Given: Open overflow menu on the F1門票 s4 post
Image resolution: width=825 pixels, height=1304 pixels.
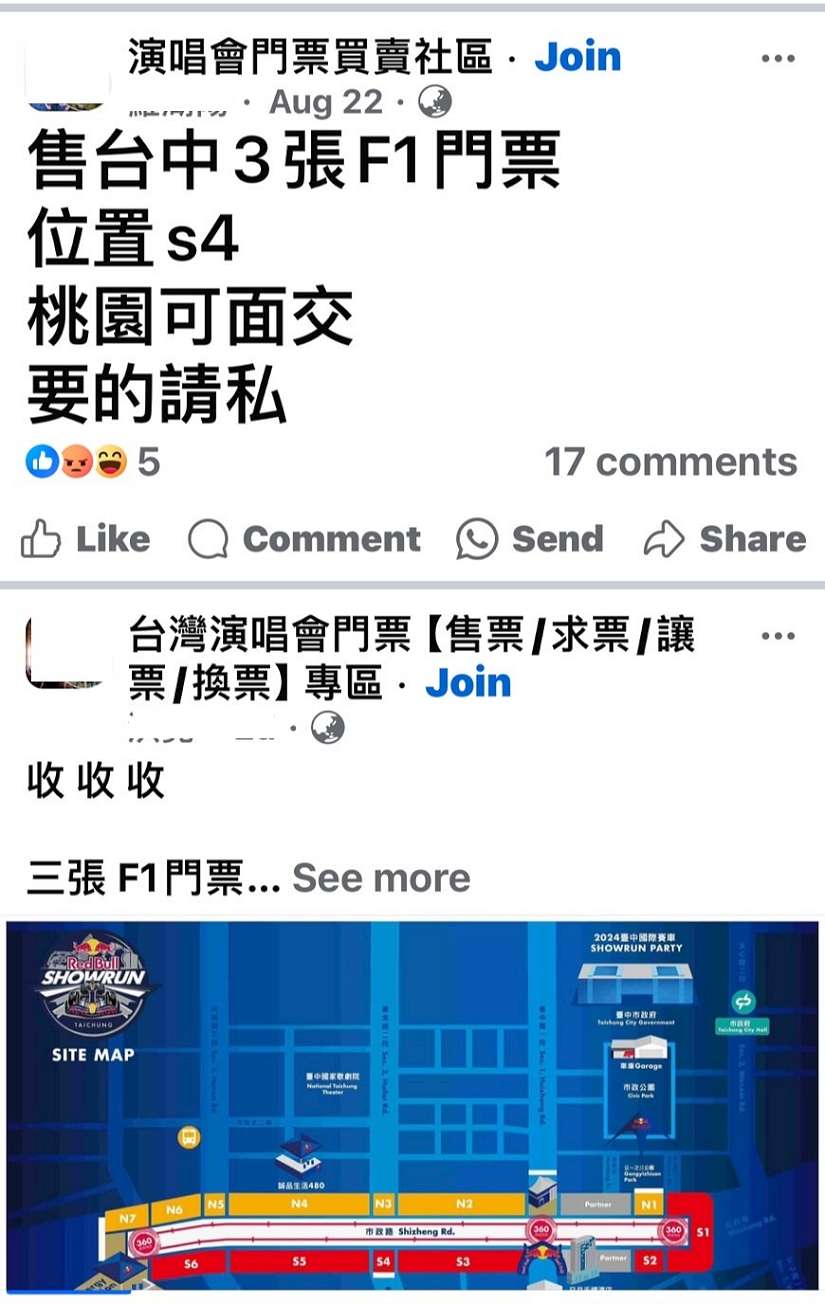Looking at the screenshot, I should [777, 59].
